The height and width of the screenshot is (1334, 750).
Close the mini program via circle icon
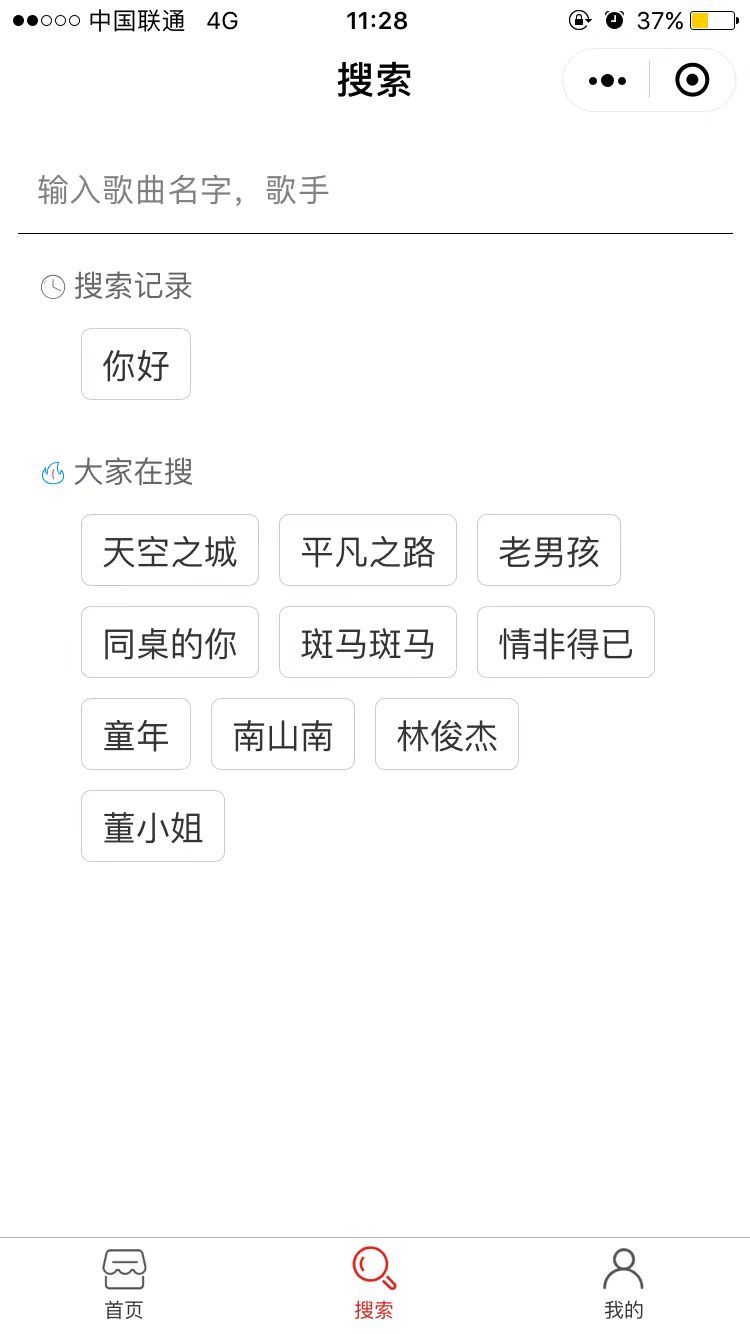click(x=692, y=80)
